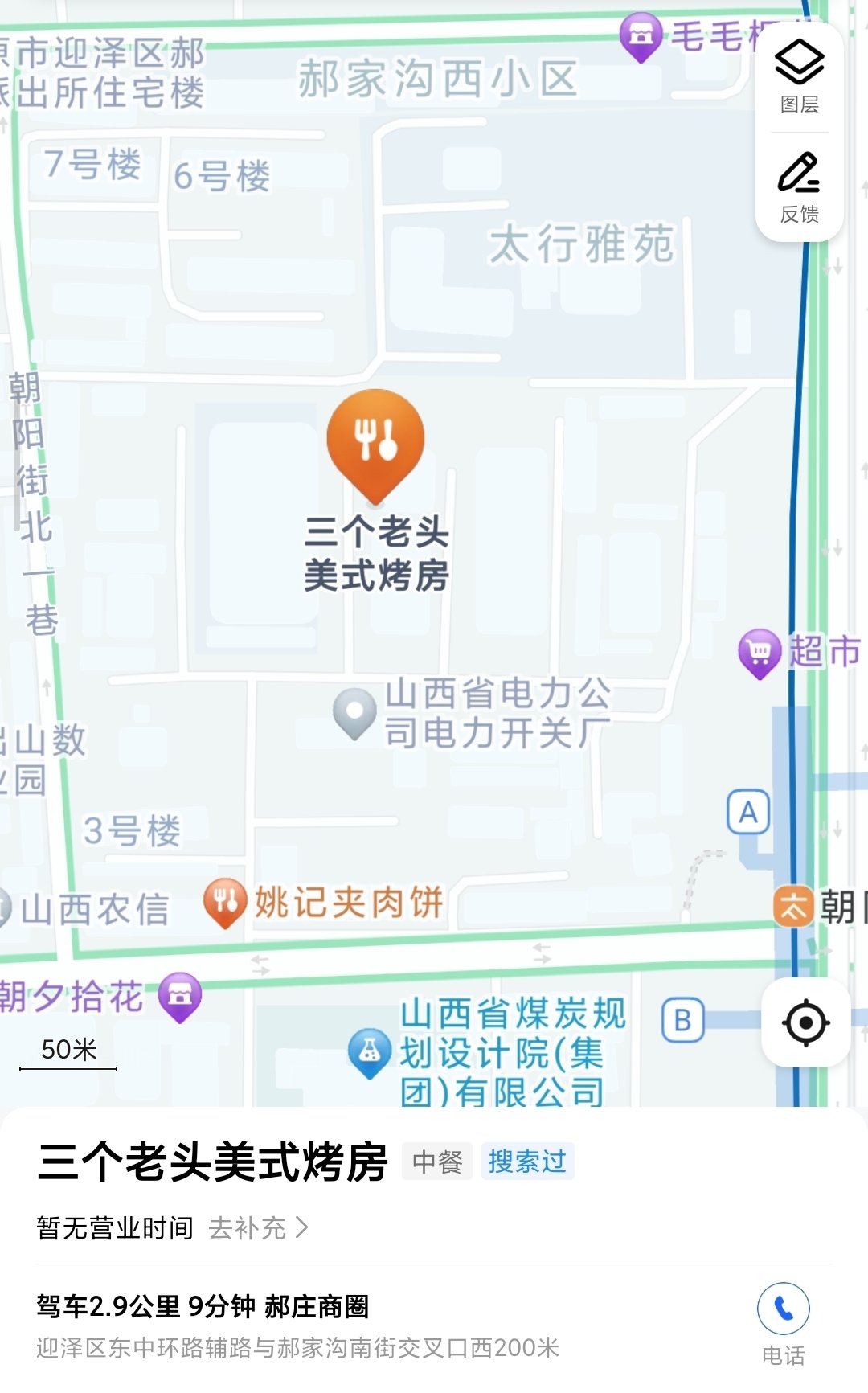Recenter map on my current location
Image resolution: width=868 pixels, height=1393 pixels.
[805, 1022]
